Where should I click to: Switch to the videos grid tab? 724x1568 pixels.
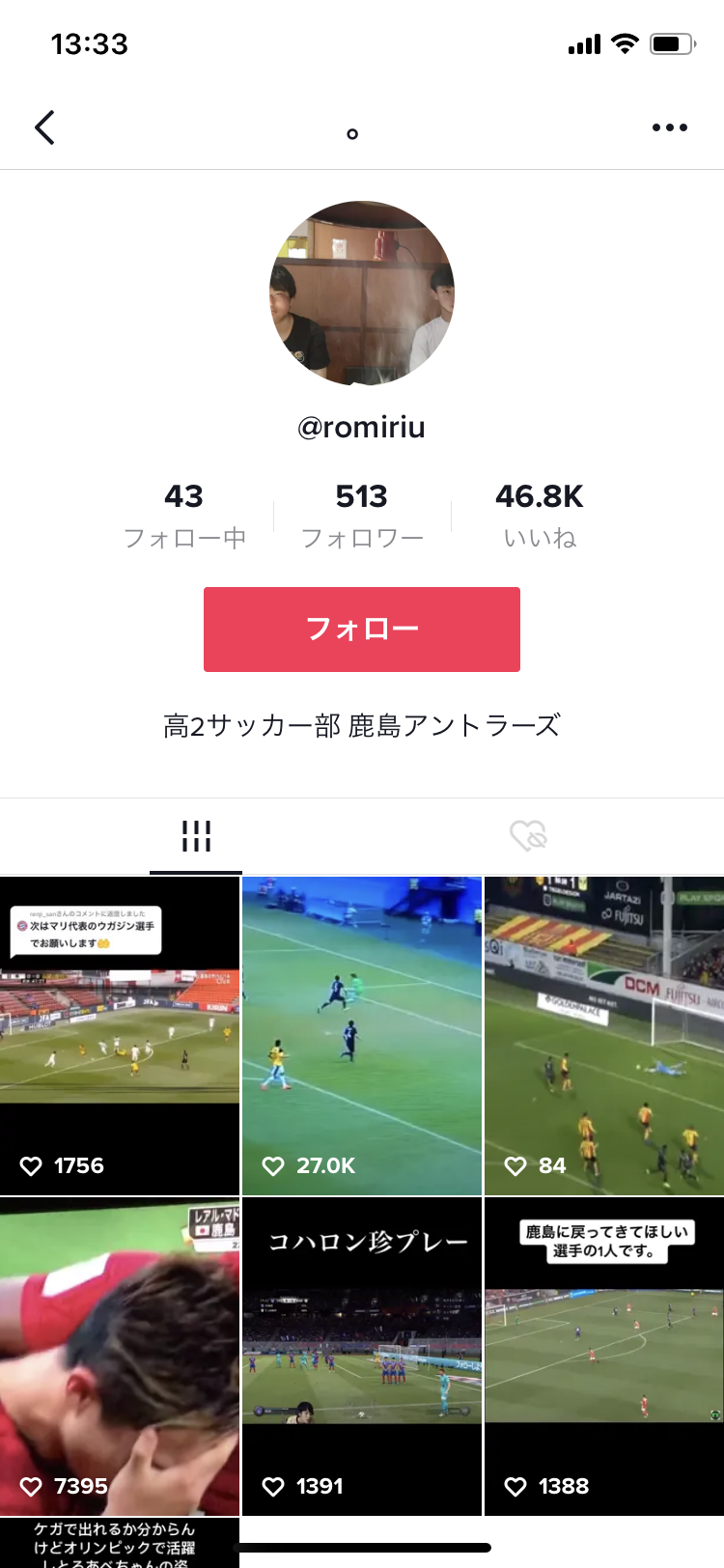point(196,836)
